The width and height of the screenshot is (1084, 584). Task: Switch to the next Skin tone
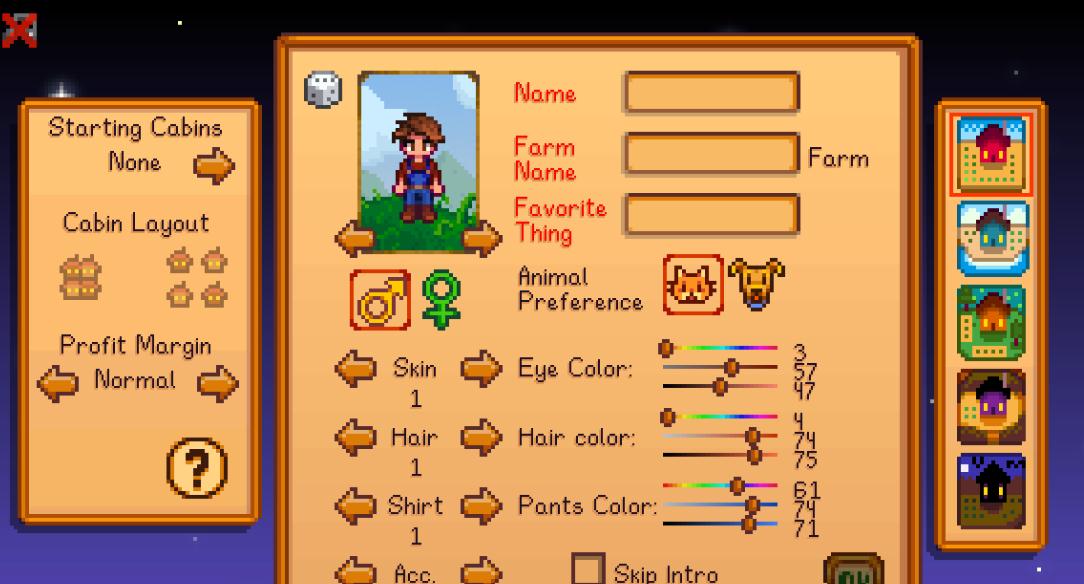click(480, 368)
